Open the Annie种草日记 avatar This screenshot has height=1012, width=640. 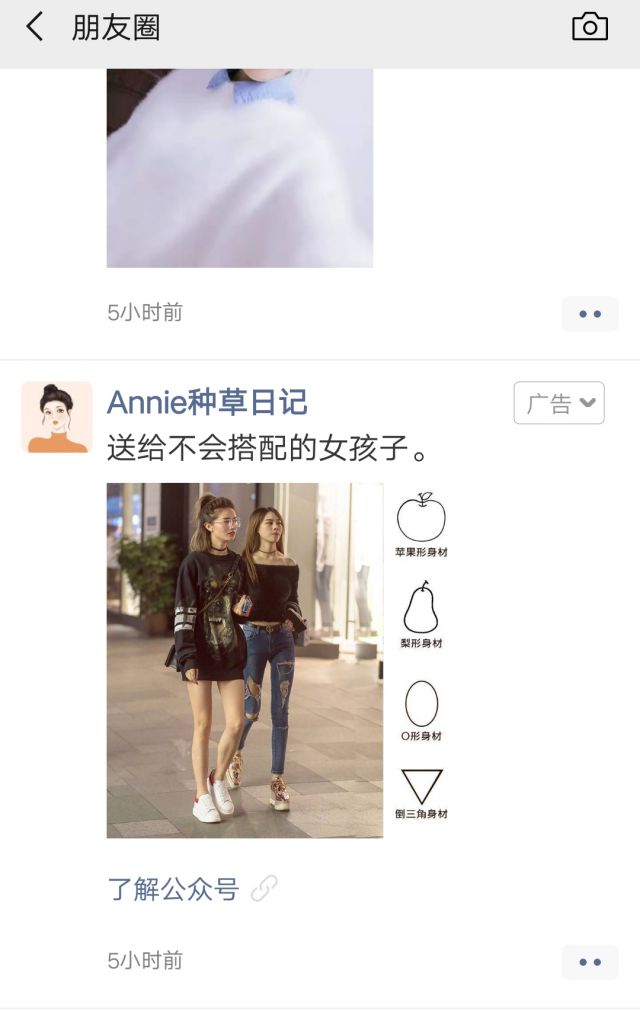[x=57, y=417]
